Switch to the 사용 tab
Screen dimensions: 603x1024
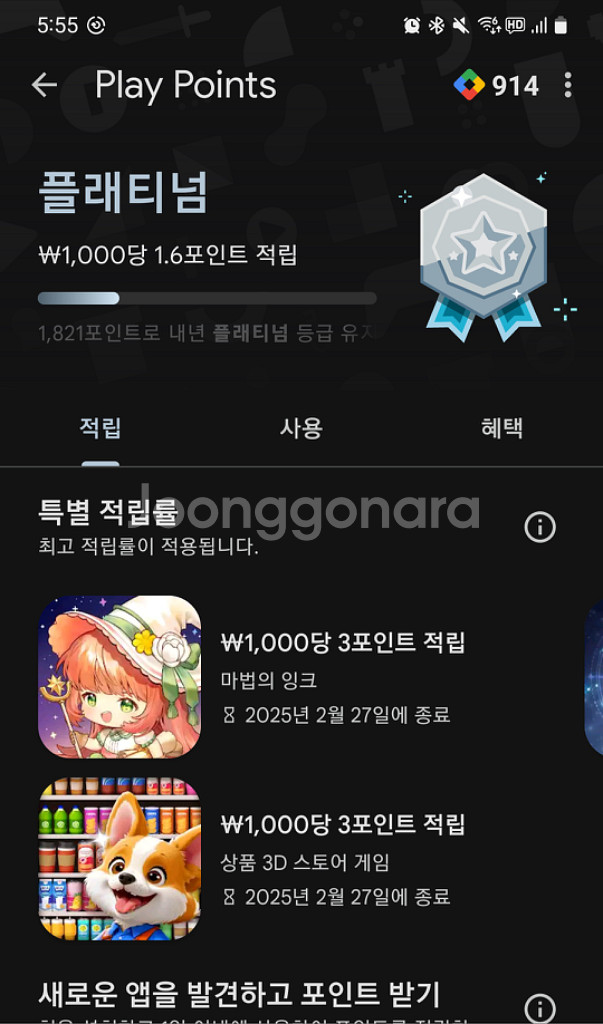point(301,429)
